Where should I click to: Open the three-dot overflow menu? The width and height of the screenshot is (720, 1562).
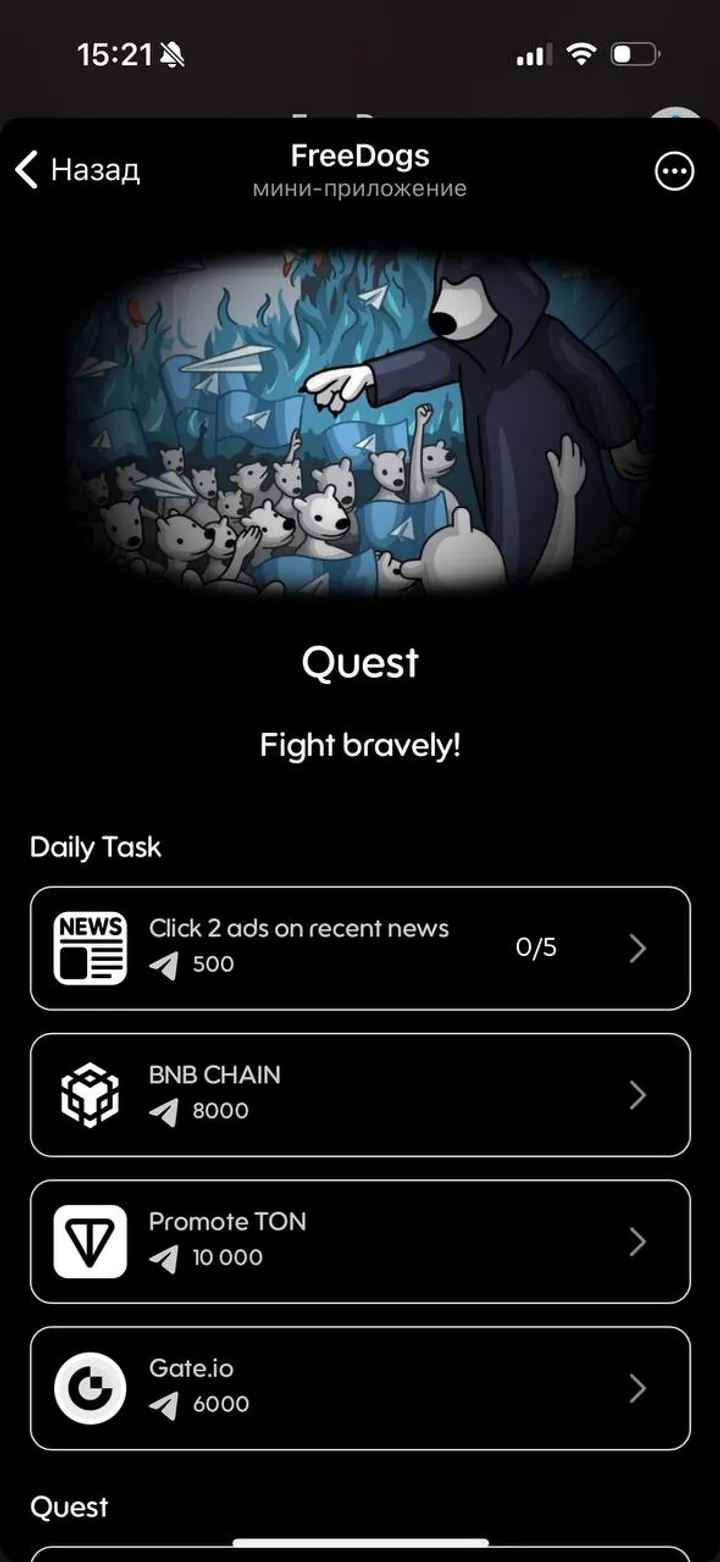click(x=674, y=172)
